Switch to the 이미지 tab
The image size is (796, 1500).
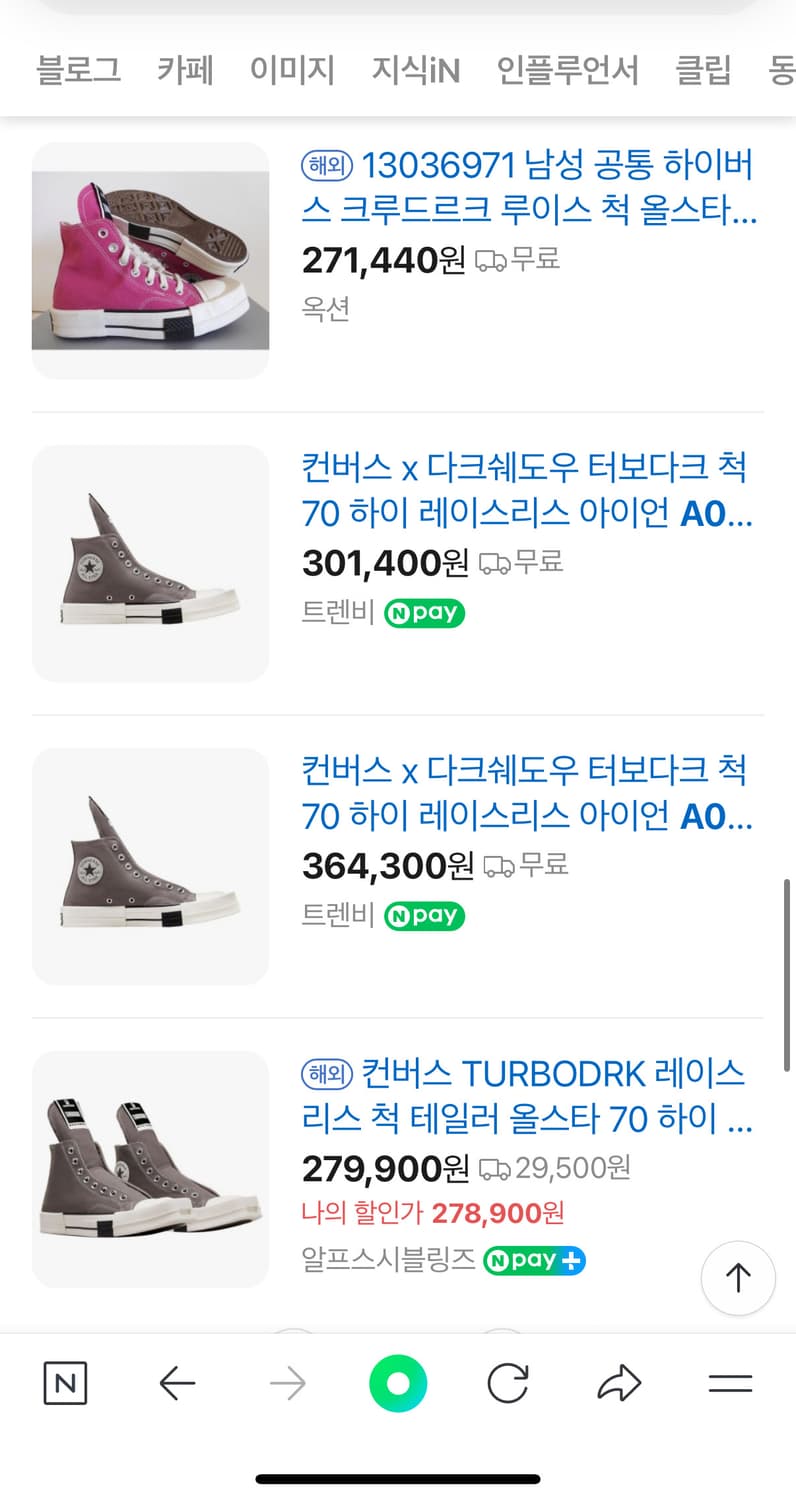tap(291, 70)
